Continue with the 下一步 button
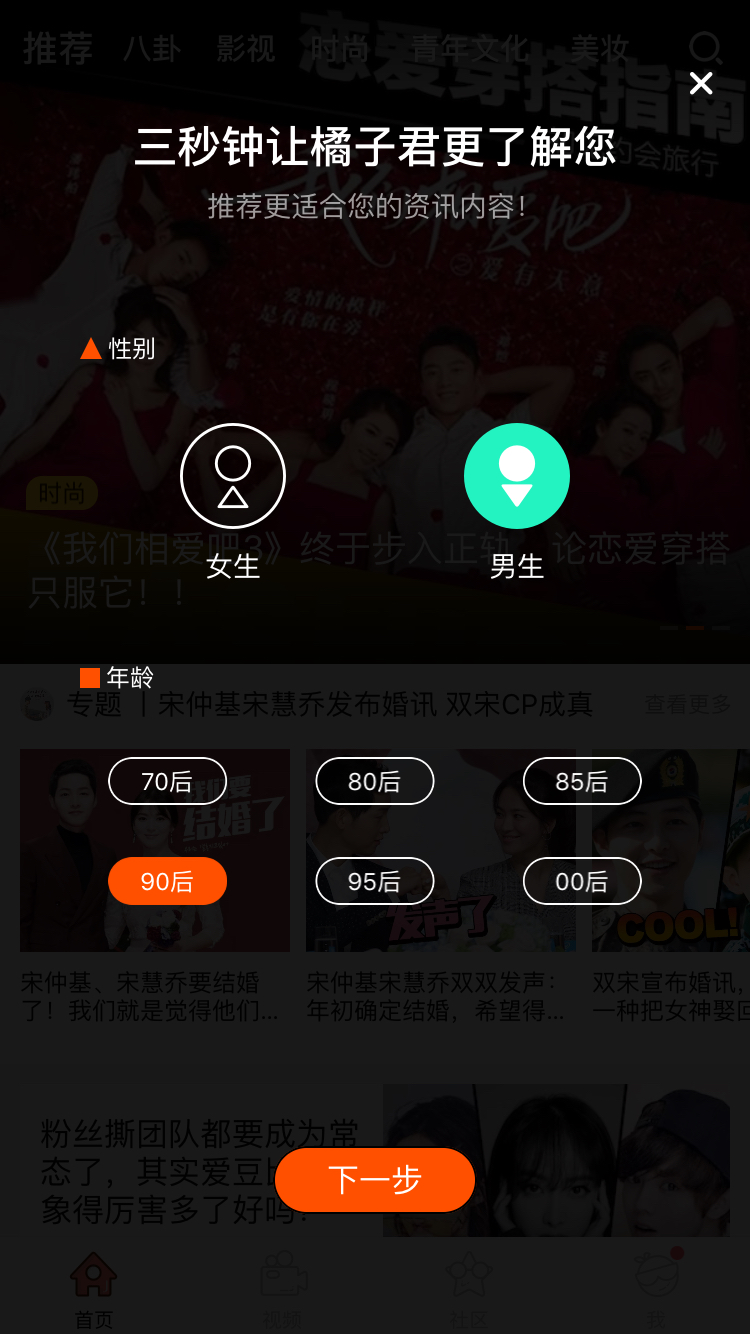Viewport: 750px width, 1334px height. 375,1180
